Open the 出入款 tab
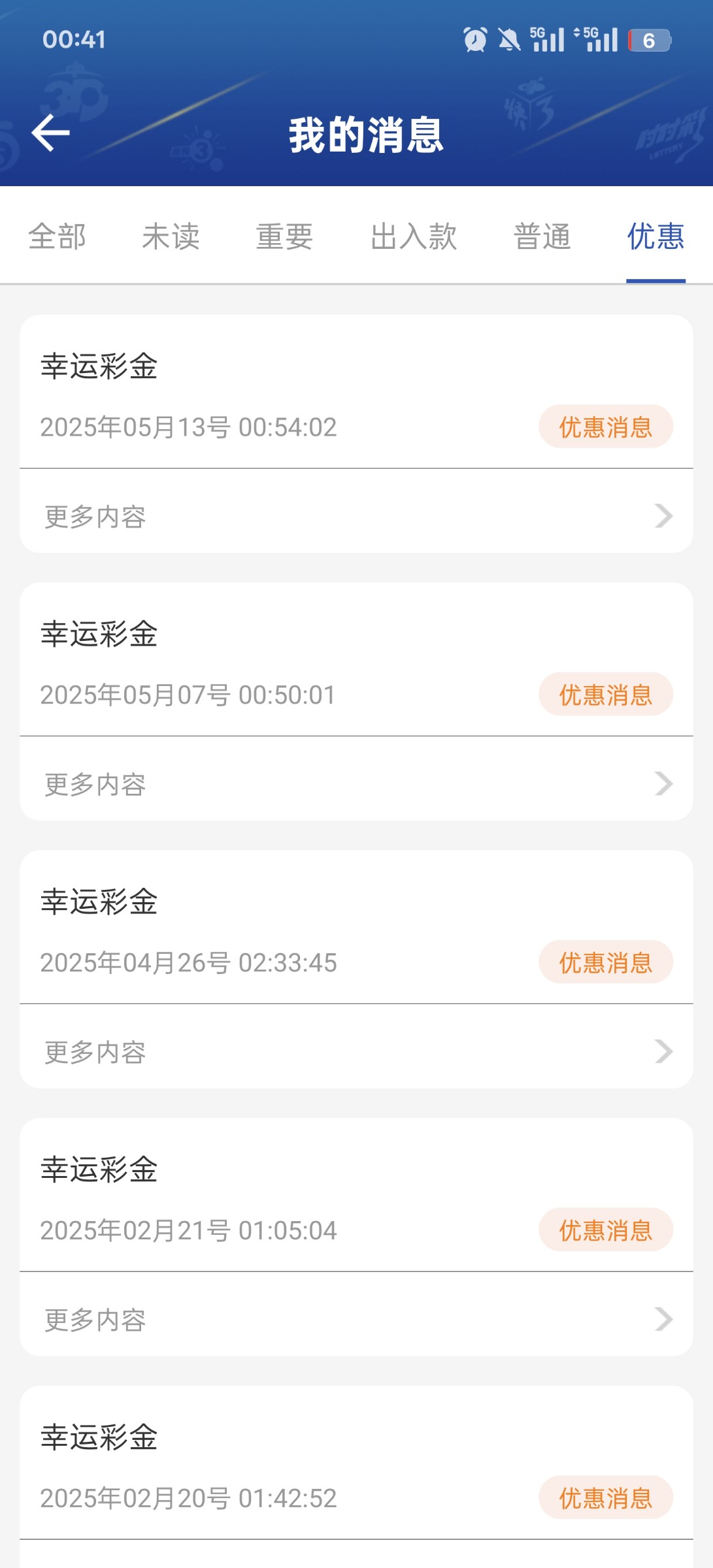 (414, 237)
